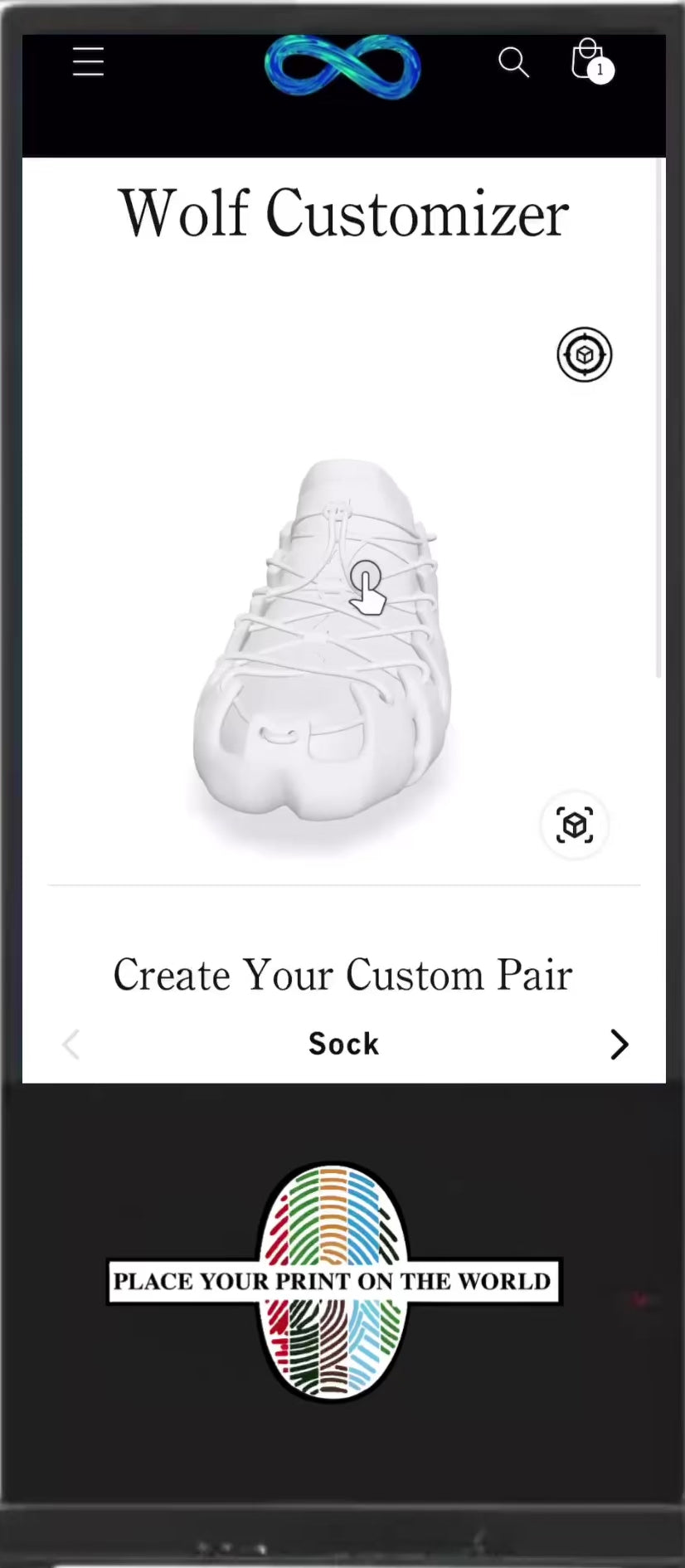Advance to the next customization option
The image size is (685, 1568).
(x=619, y=1045)
